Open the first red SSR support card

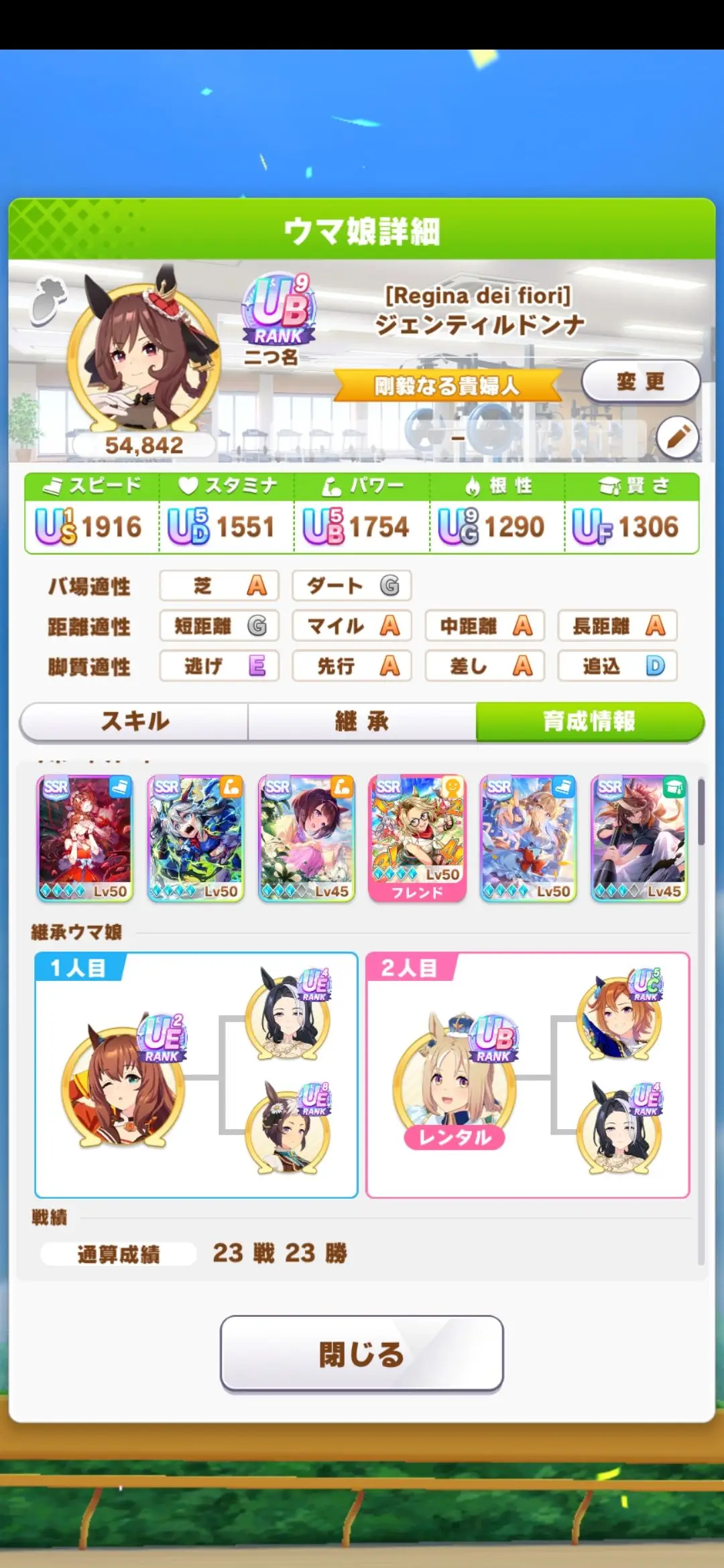[x=84, y=839]
